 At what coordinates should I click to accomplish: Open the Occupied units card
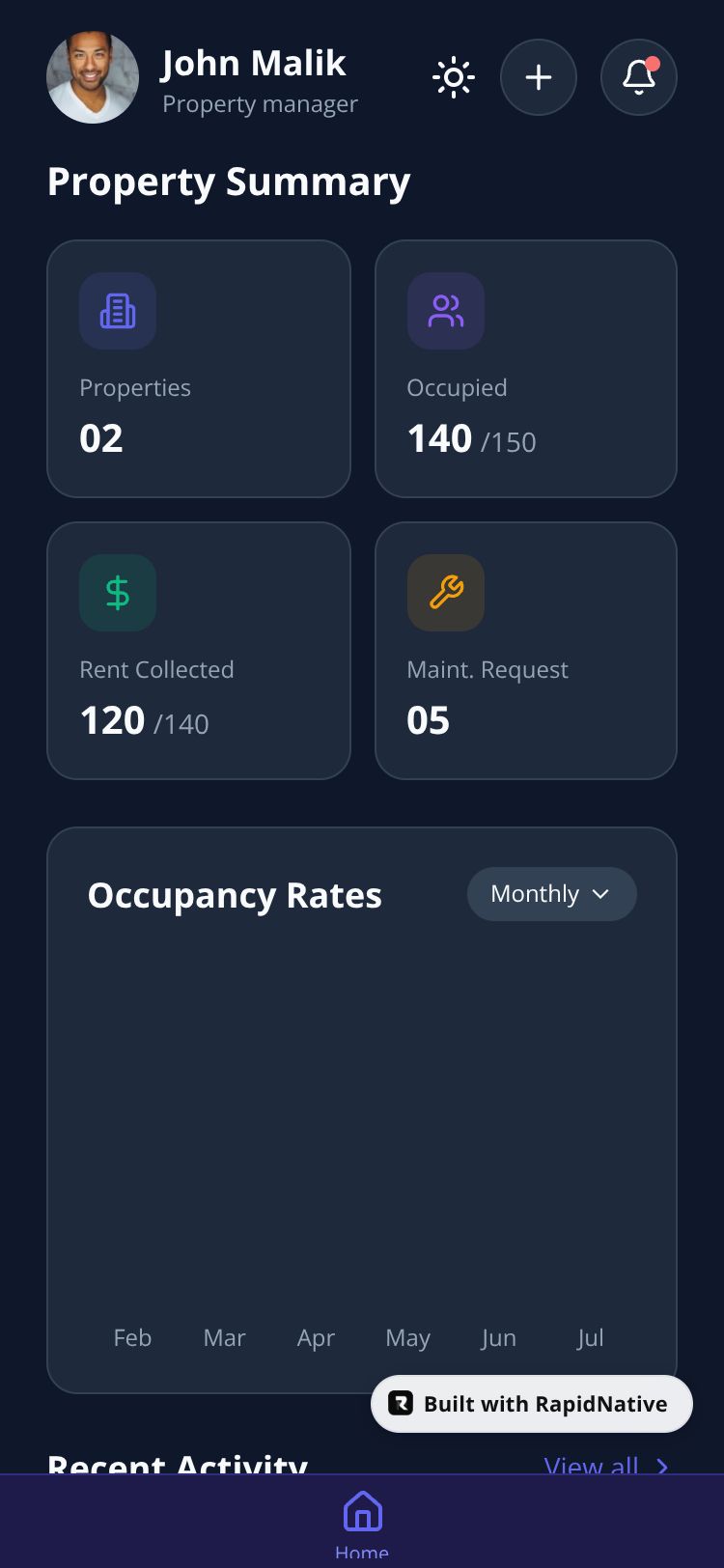pos(525,369)
